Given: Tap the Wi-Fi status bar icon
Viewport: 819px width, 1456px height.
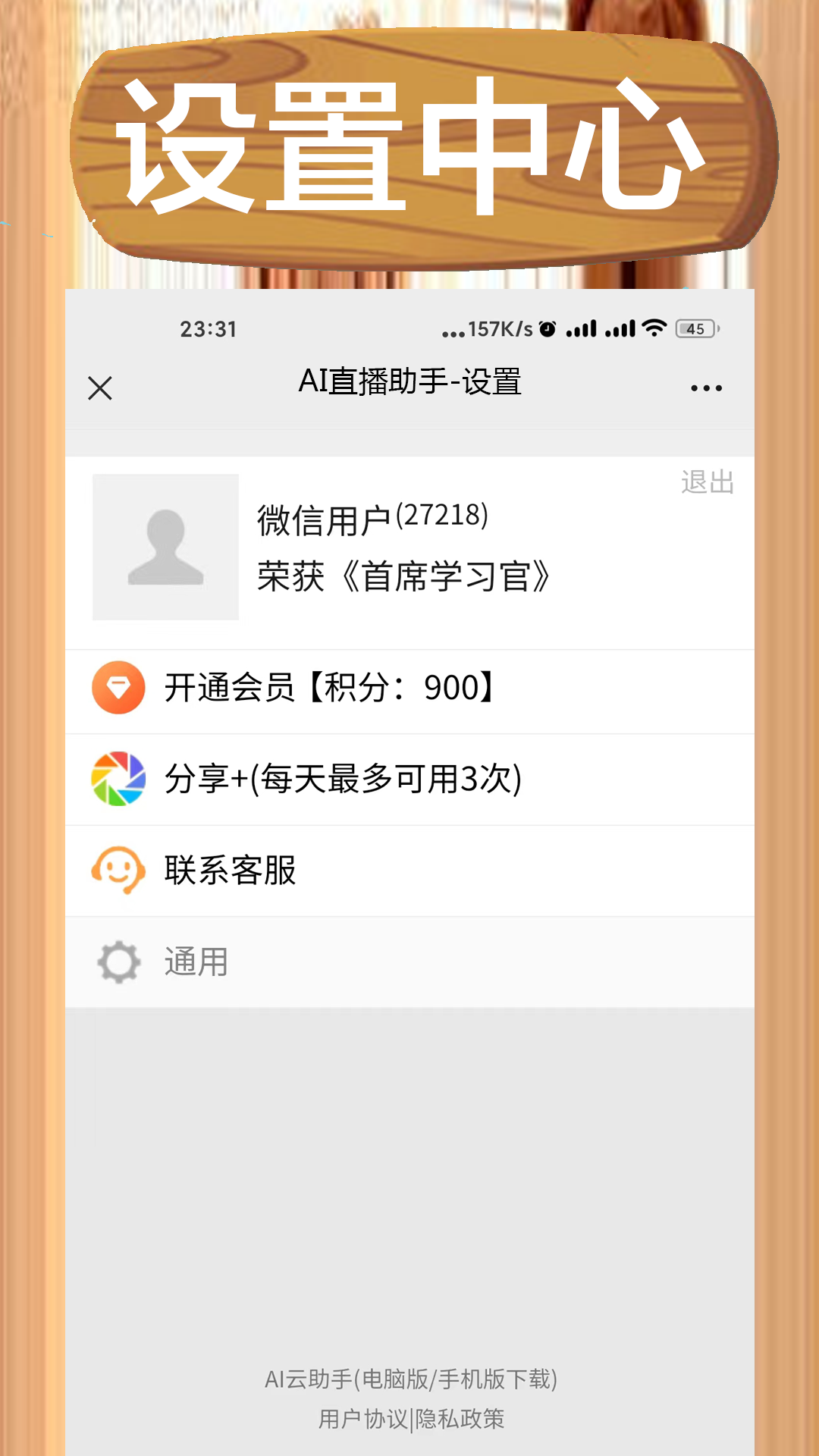Looking at the screenshot, I should tap(653, 328).
